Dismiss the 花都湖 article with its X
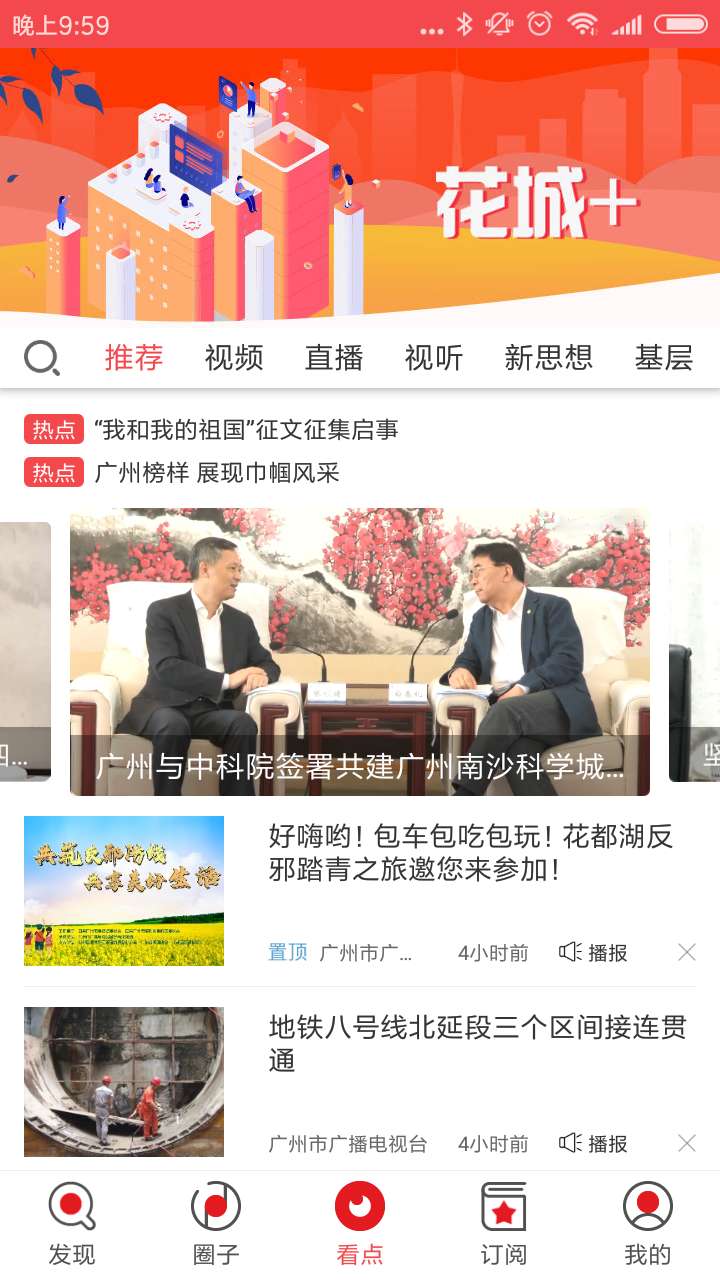The width and height of the screenshot is (720, 1280). 687,953
